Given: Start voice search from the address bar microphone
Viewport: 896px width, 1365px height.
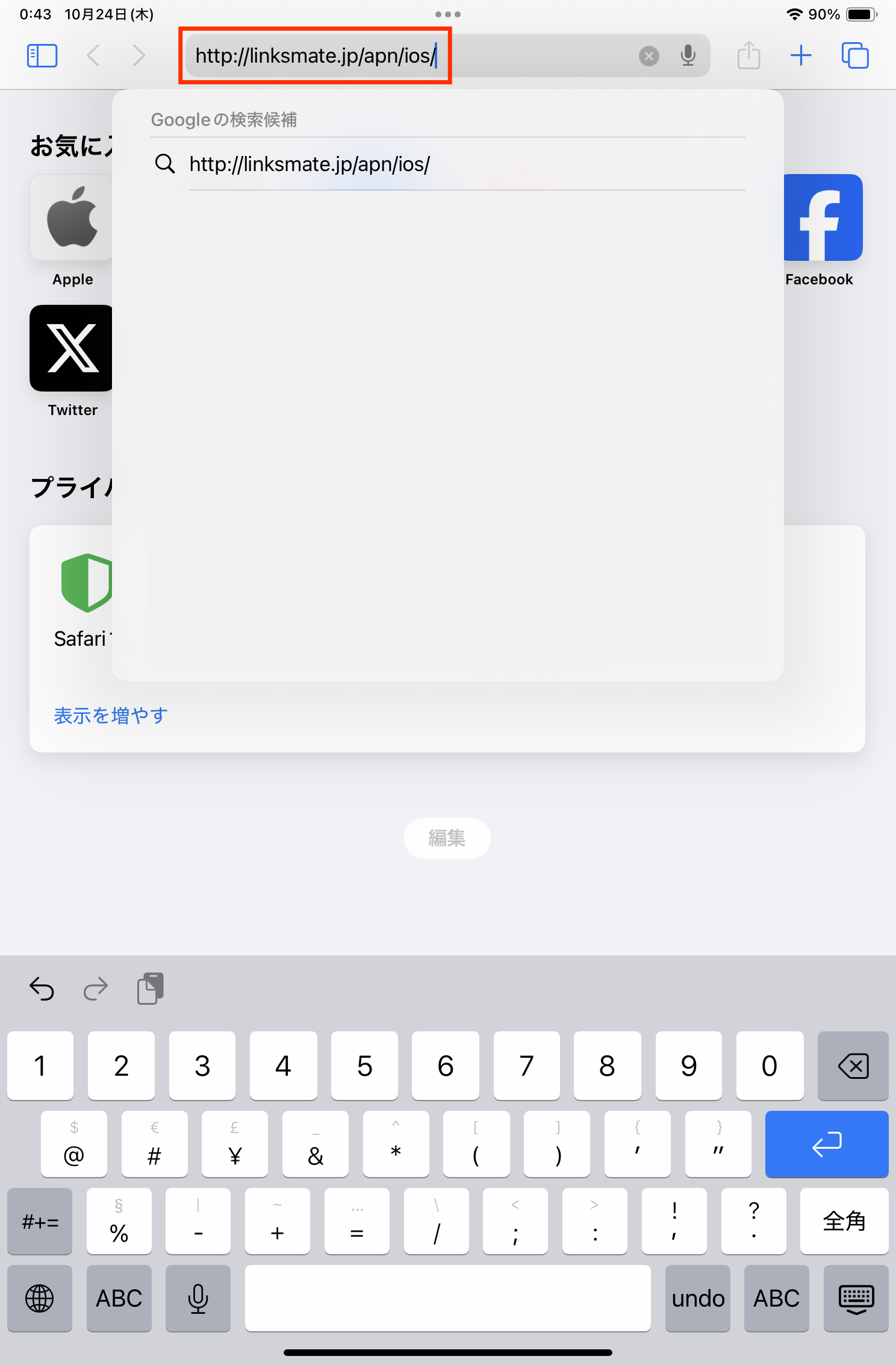Looking at the screenshot, I should pyautogui.click(x=688, y=55).
